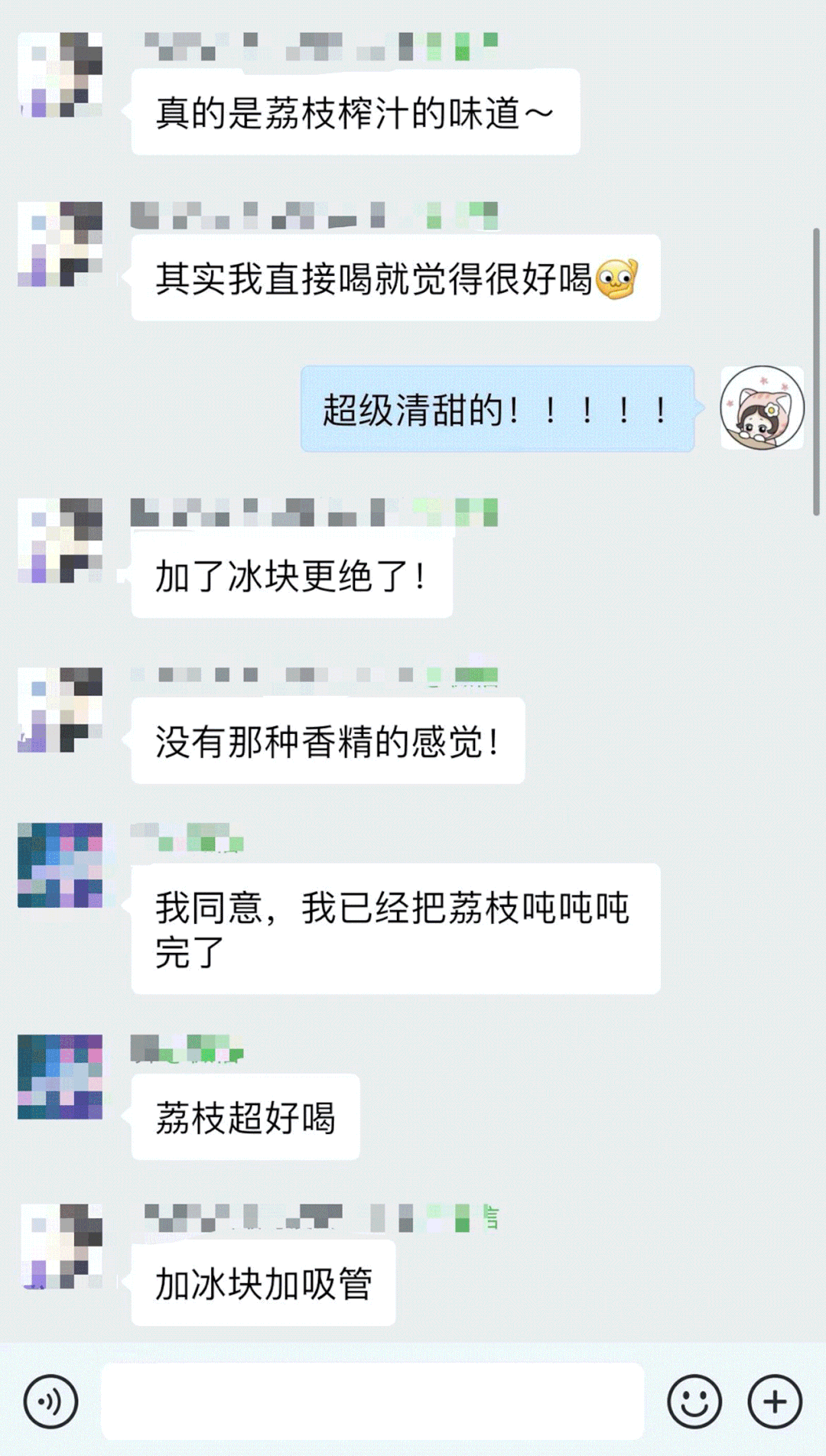
Task: Open avatar of sender of 荔枝超好喝
Action: (x=60, y=1077)
